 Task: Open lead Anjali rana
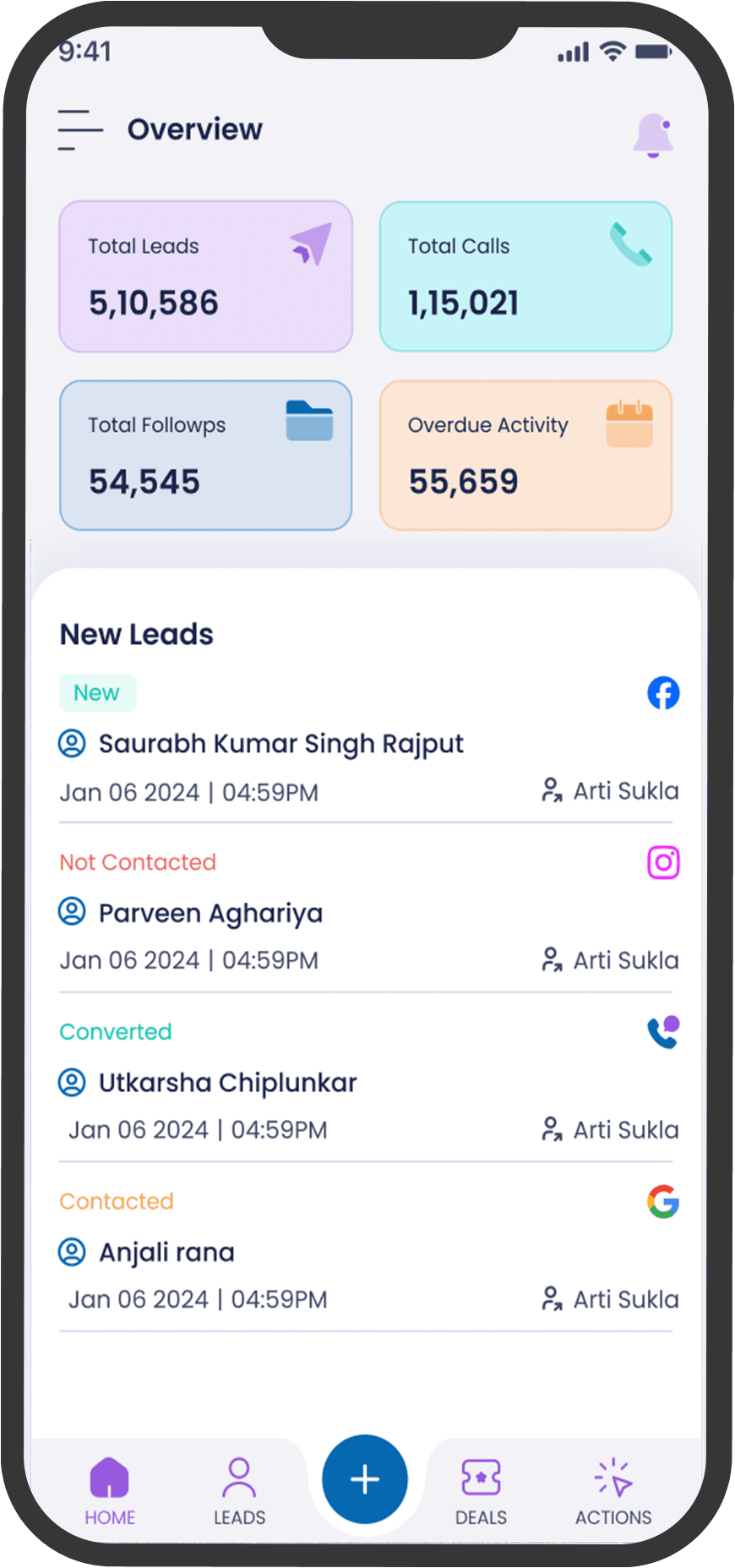point(166,1253)
